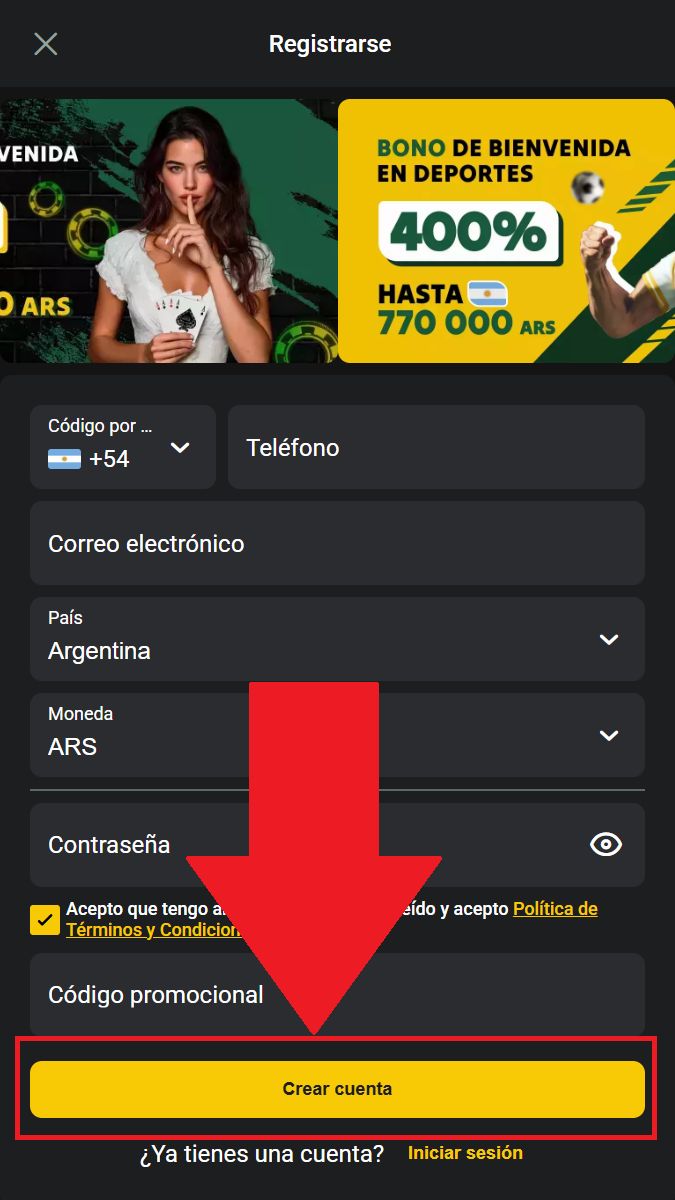The width and height of the screenshot is (675, 1200).
Task: Open Política de Términos y Condiciones link
Action: [554, 909]
